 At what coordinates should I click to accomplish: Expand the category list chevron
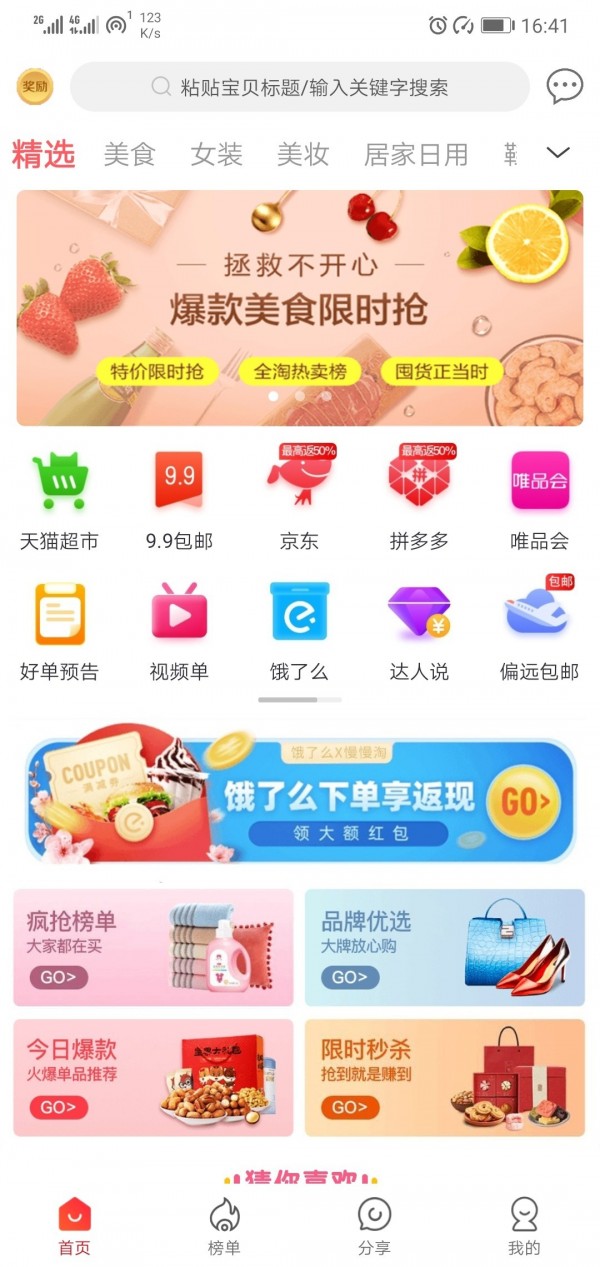[558, 153]
